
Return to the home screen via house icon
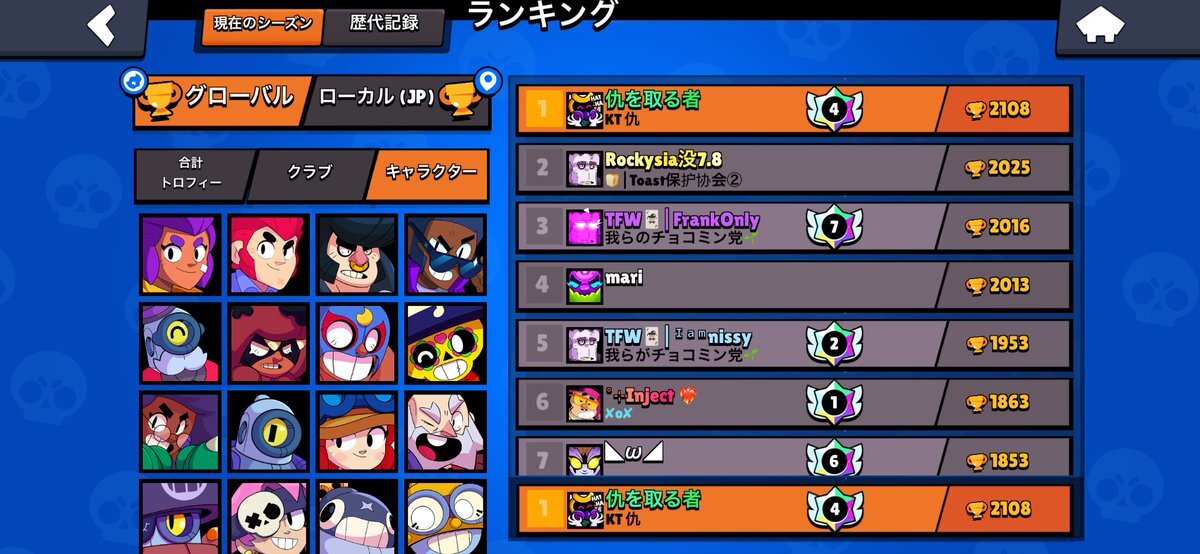(x=1098, y=26)
